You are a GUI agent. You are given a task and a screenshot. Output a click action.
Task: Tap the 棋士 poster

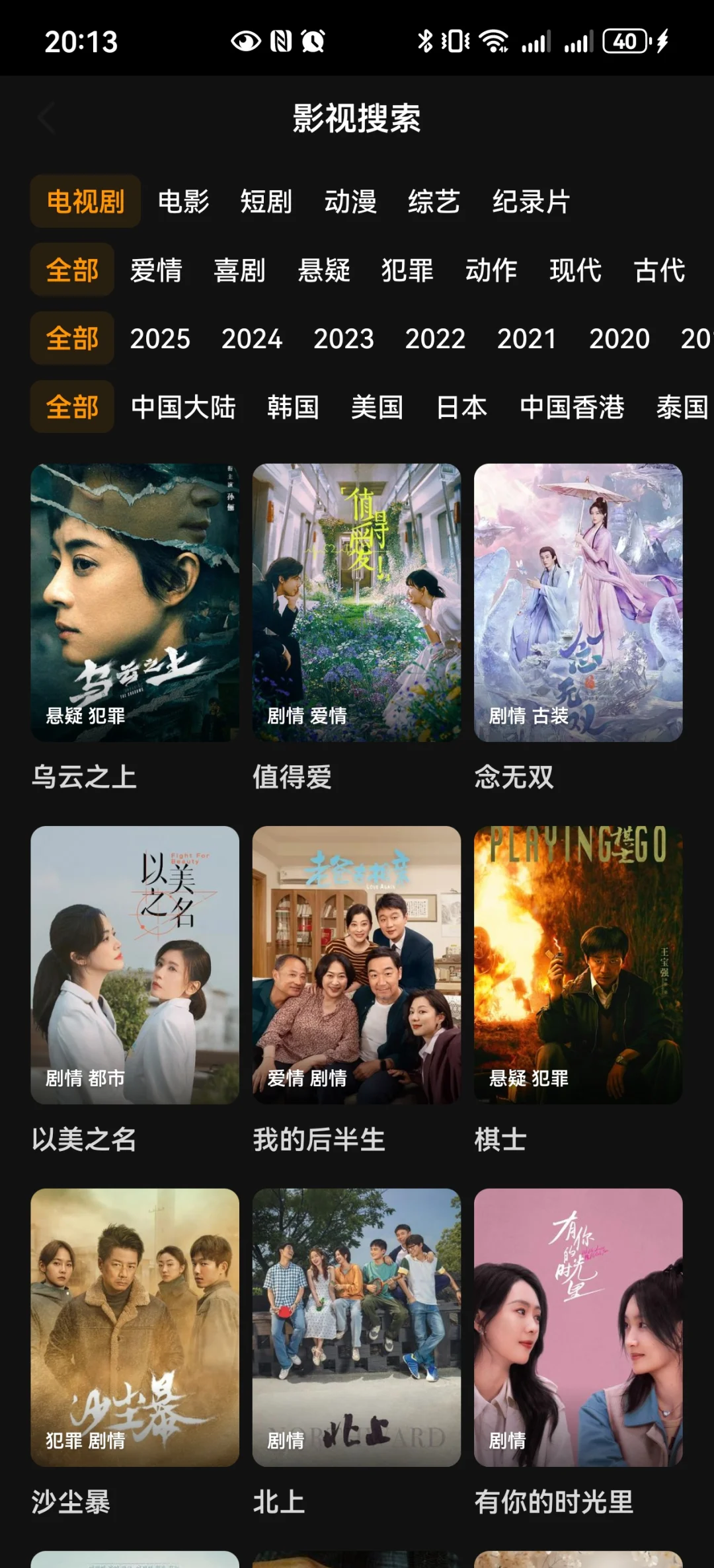(x=578, y=965)
